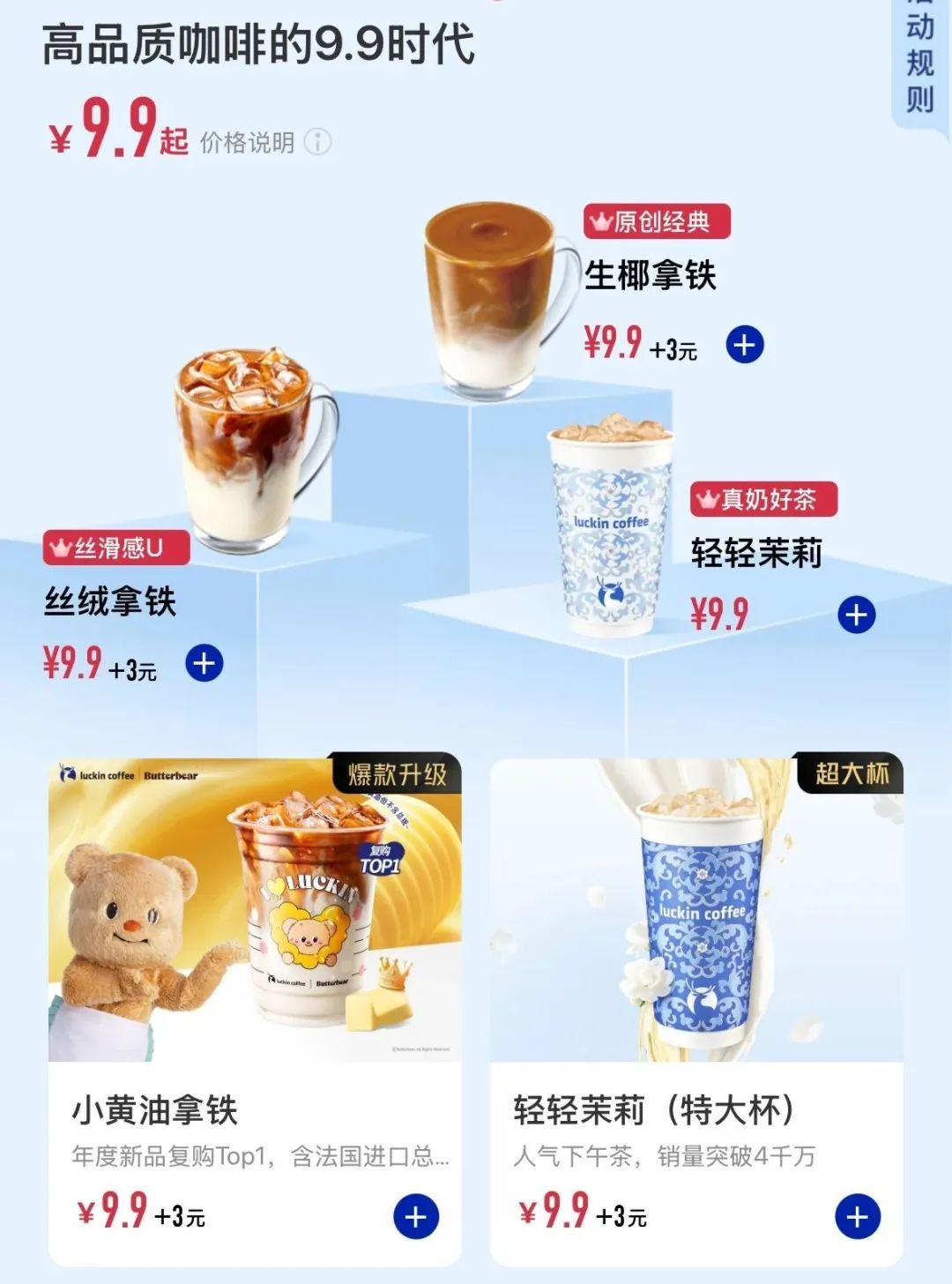
Task: Add 小黄油拿铁 to cart
Action: point(415,1217)
